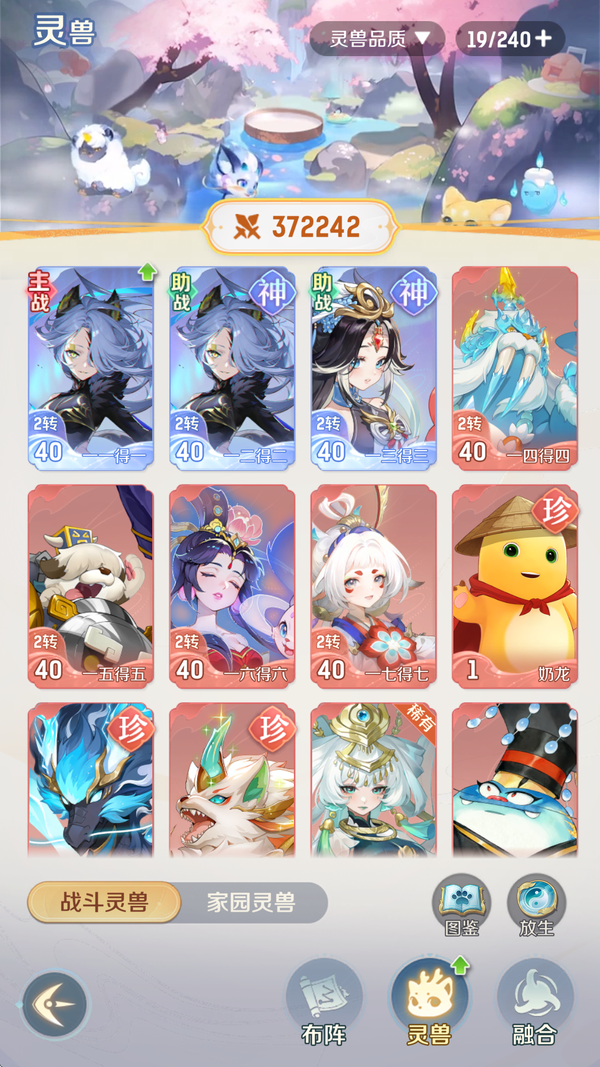This screenshot has height=1067, width=600.
Task: Open the 一一得一 main-battle beast card
Action: click(x=90, y=368)
